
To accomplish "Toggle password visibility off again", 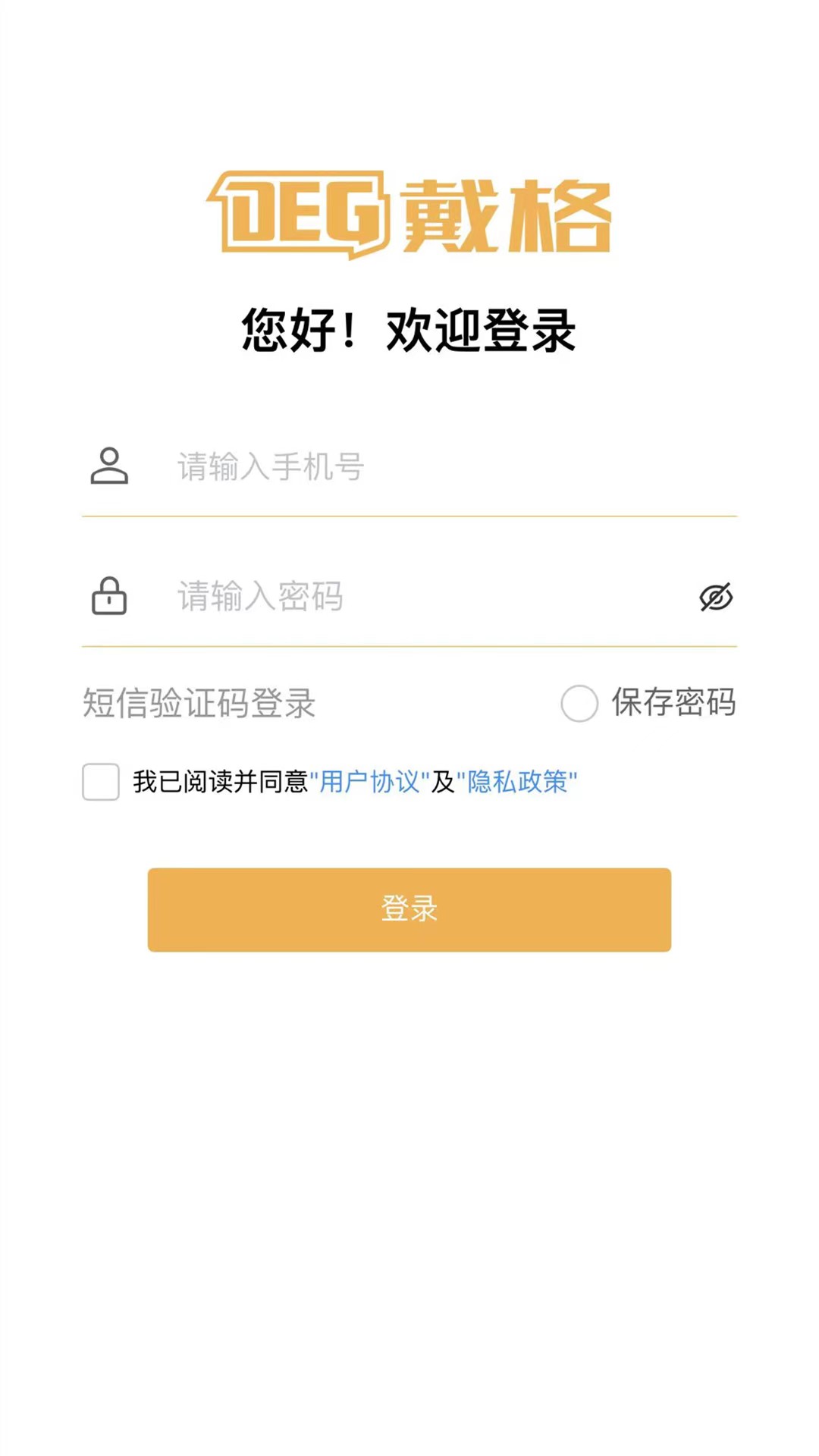I will [x=717, y=597].
